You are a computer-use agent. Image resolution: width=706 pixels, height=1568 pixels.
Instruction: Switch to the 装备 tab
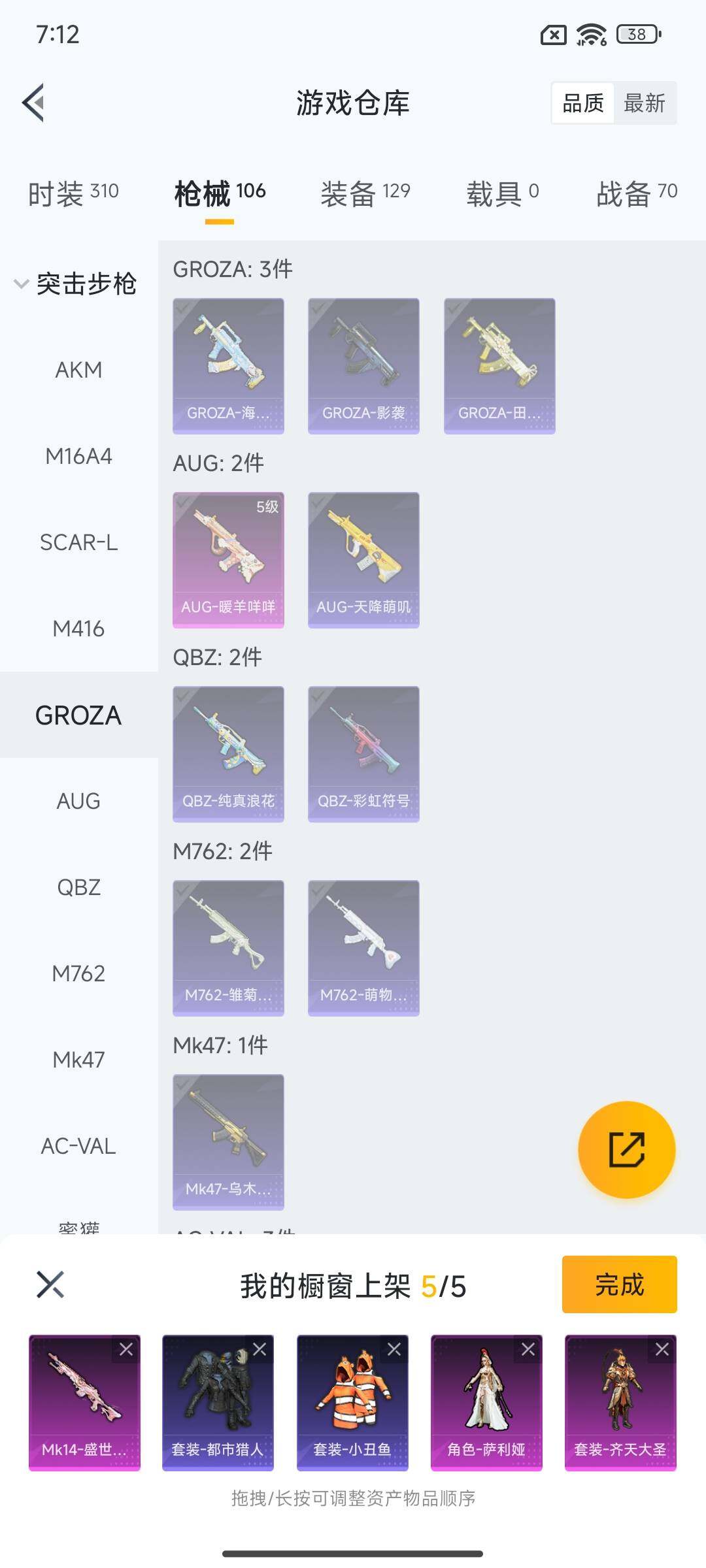(365, 193)
